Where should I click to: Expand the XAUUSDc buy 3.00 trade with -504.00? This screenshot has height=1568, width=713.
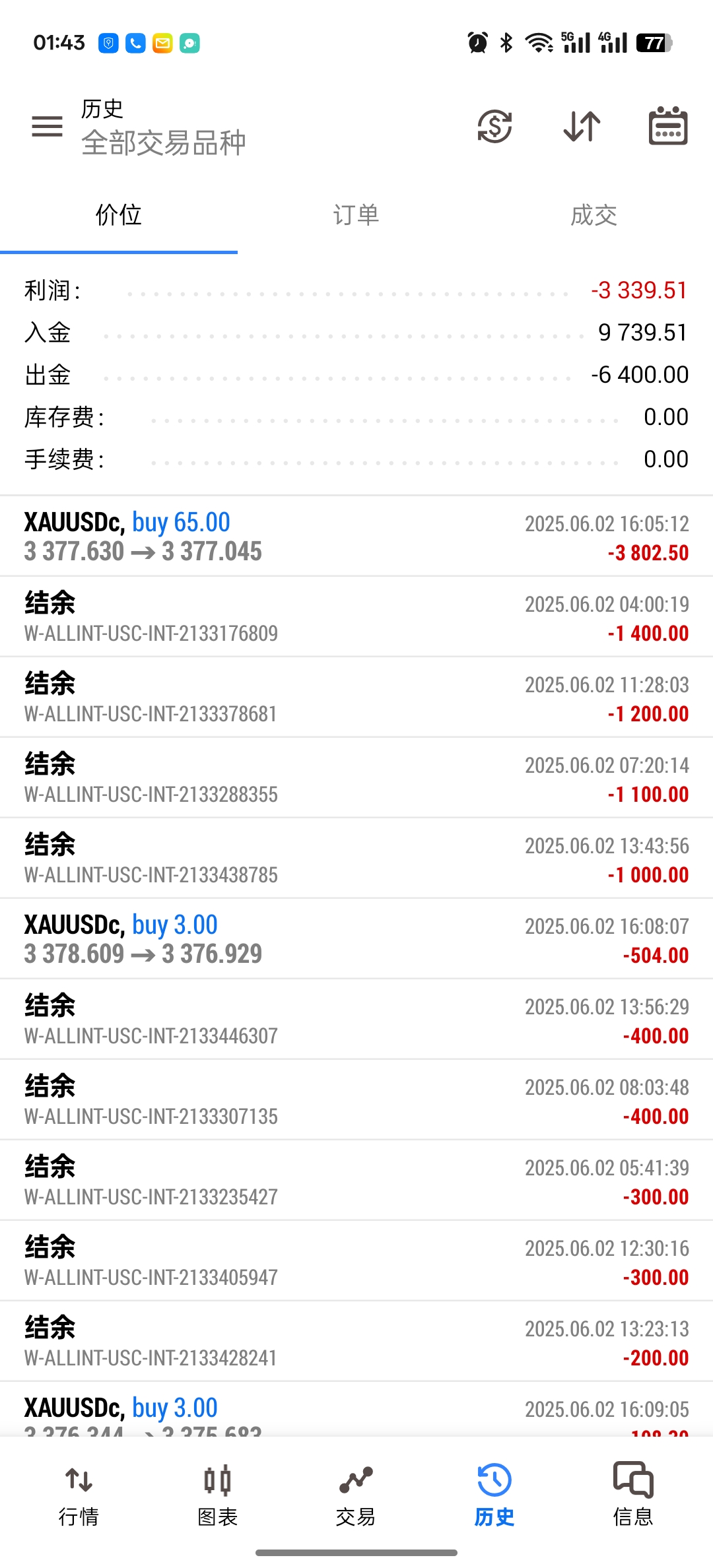[356, 939]
